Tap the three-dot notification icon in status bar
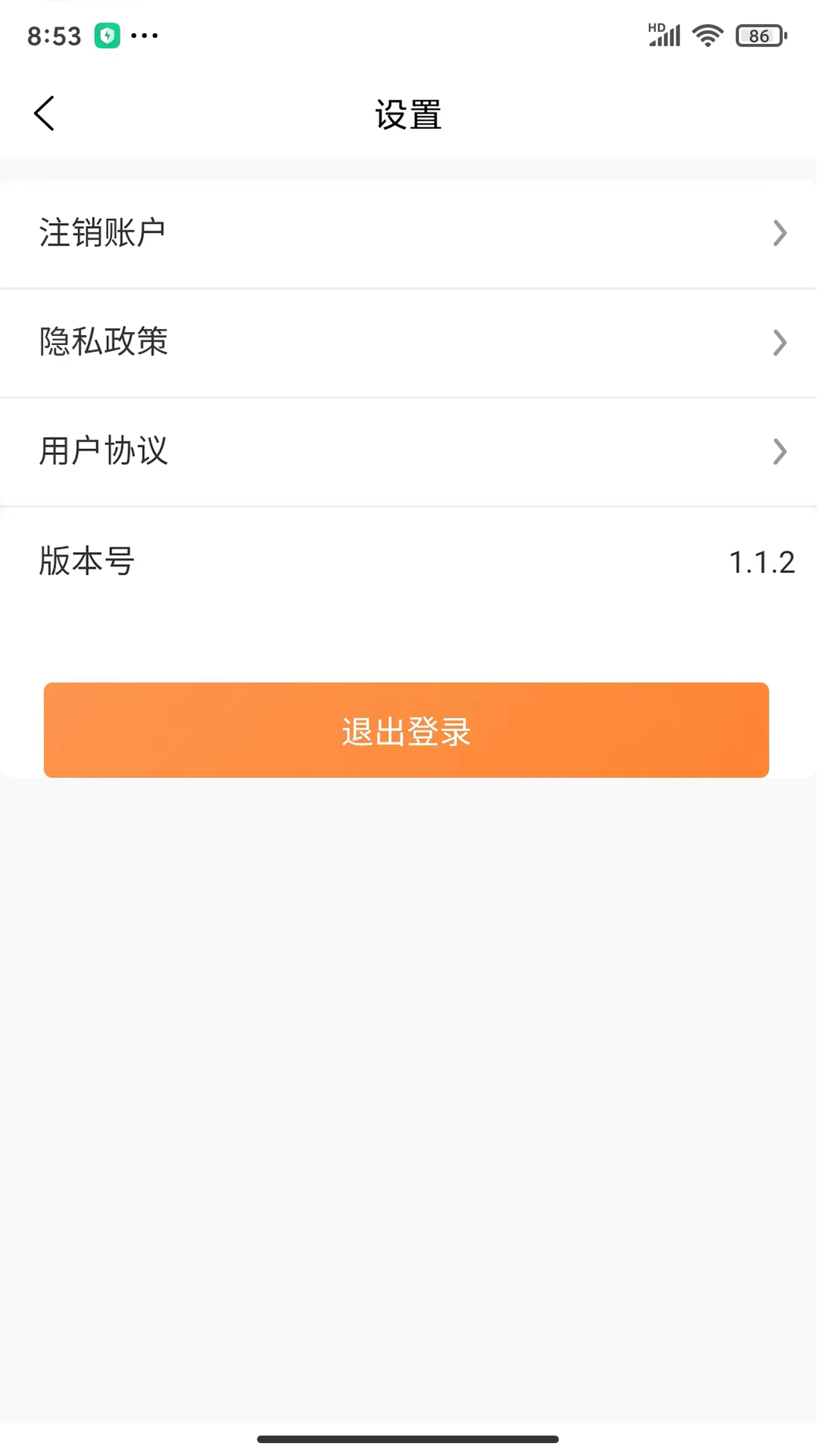Screen dimensions: 819x1456 point(146,35)
